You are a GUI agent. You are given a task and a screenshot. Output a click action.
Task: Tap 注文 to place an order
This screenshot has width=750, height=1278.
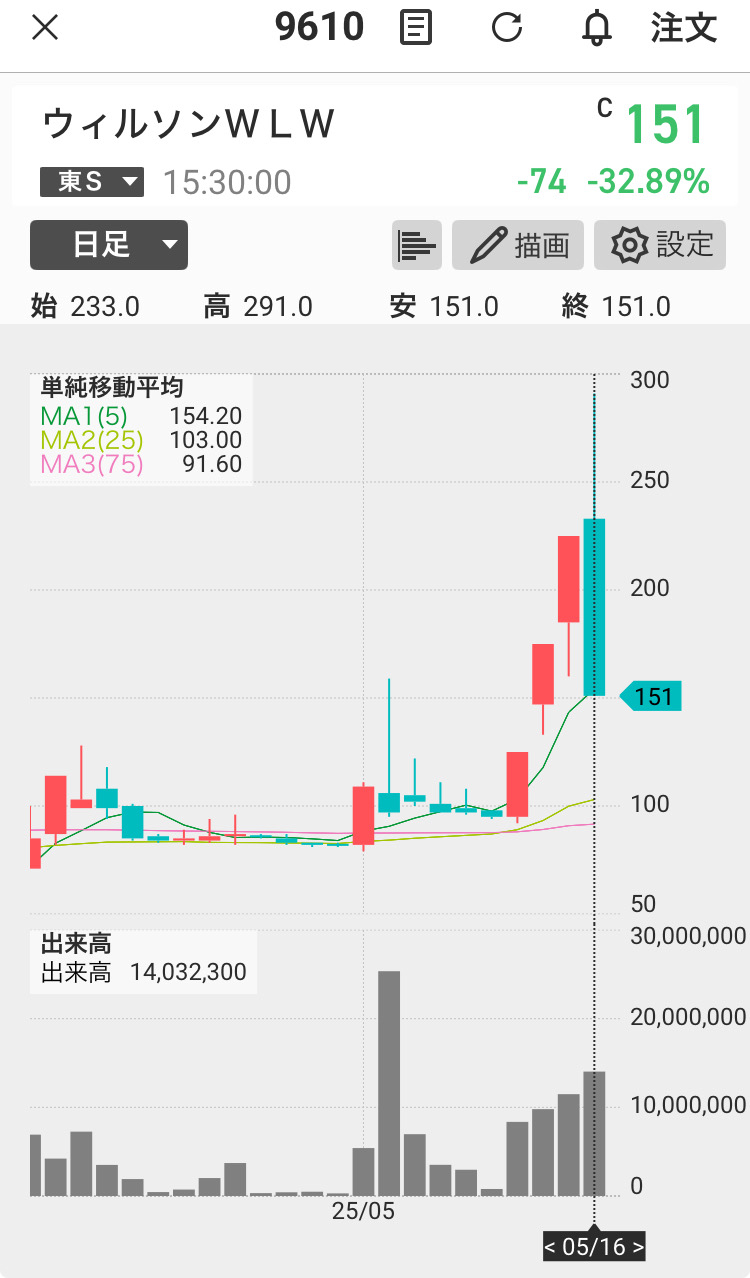[684, 28]
